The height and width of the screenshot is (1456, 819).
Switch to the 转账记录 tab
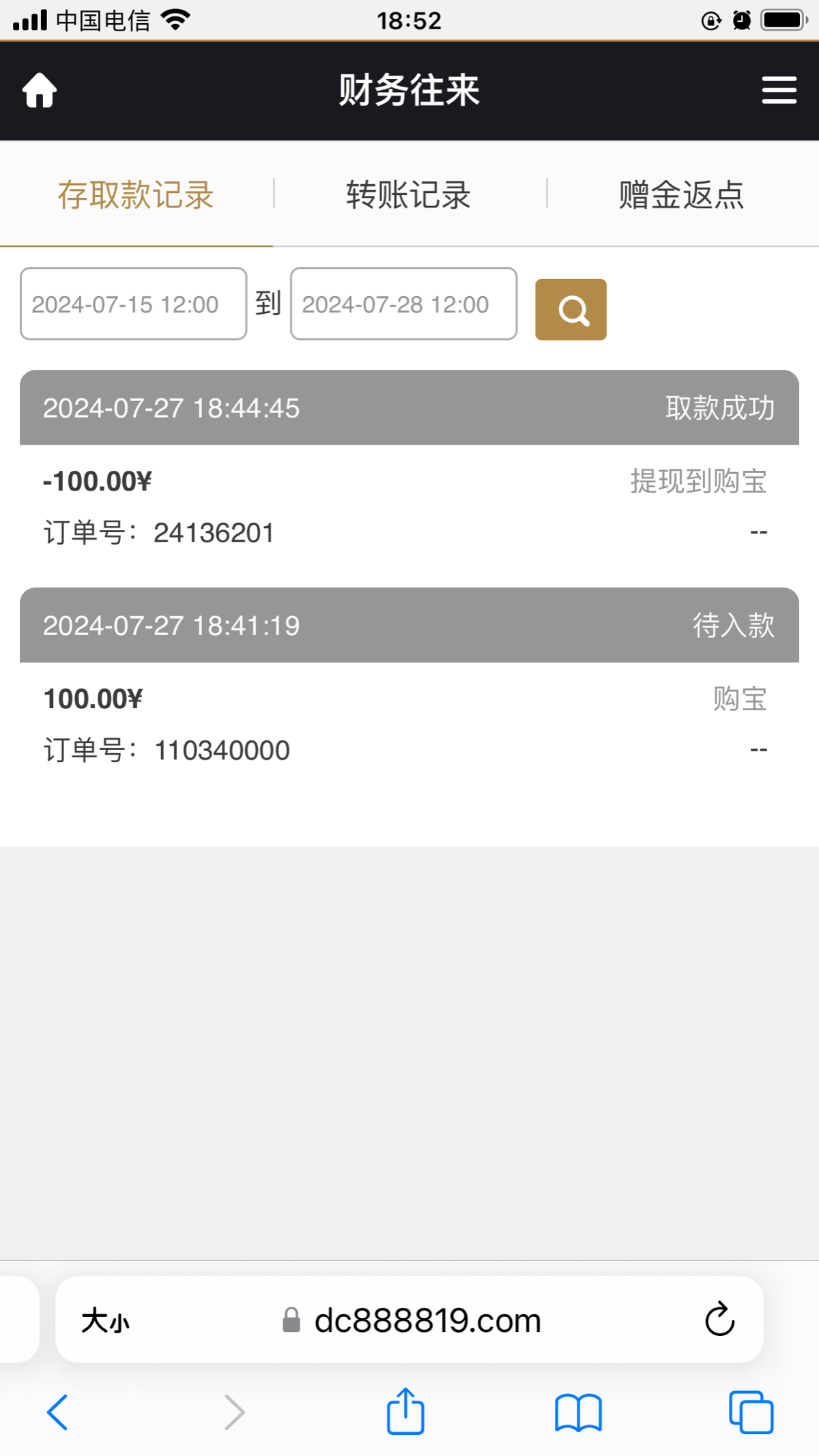point(409,194)
